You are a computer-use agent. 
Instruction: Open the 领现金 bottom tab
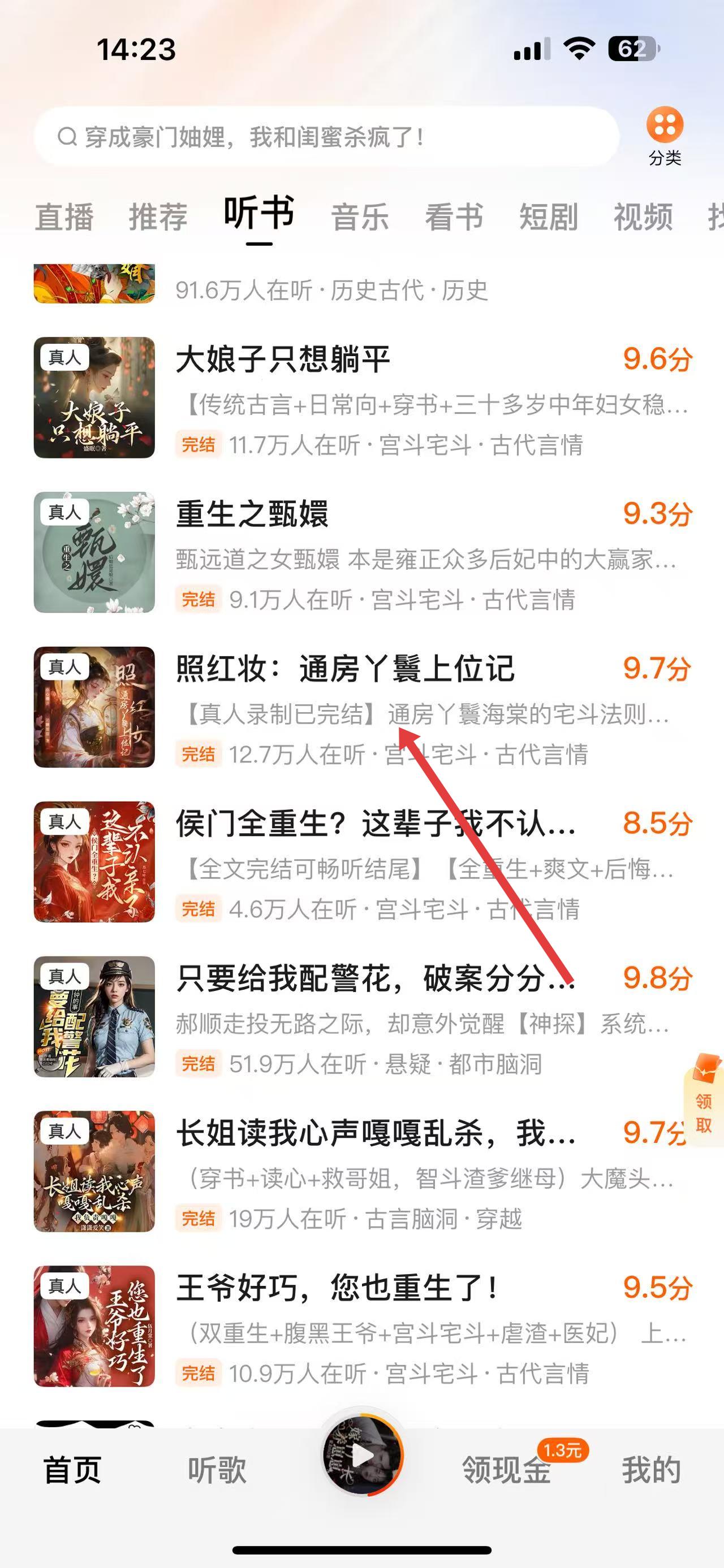(x=507, y=1471)
